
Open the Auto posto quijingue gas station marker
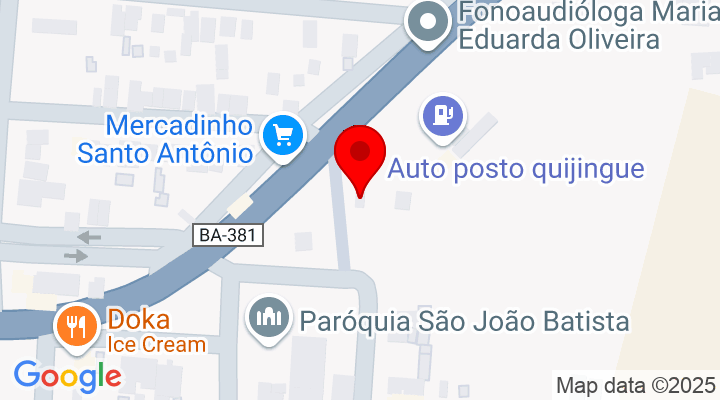(442, 115)
